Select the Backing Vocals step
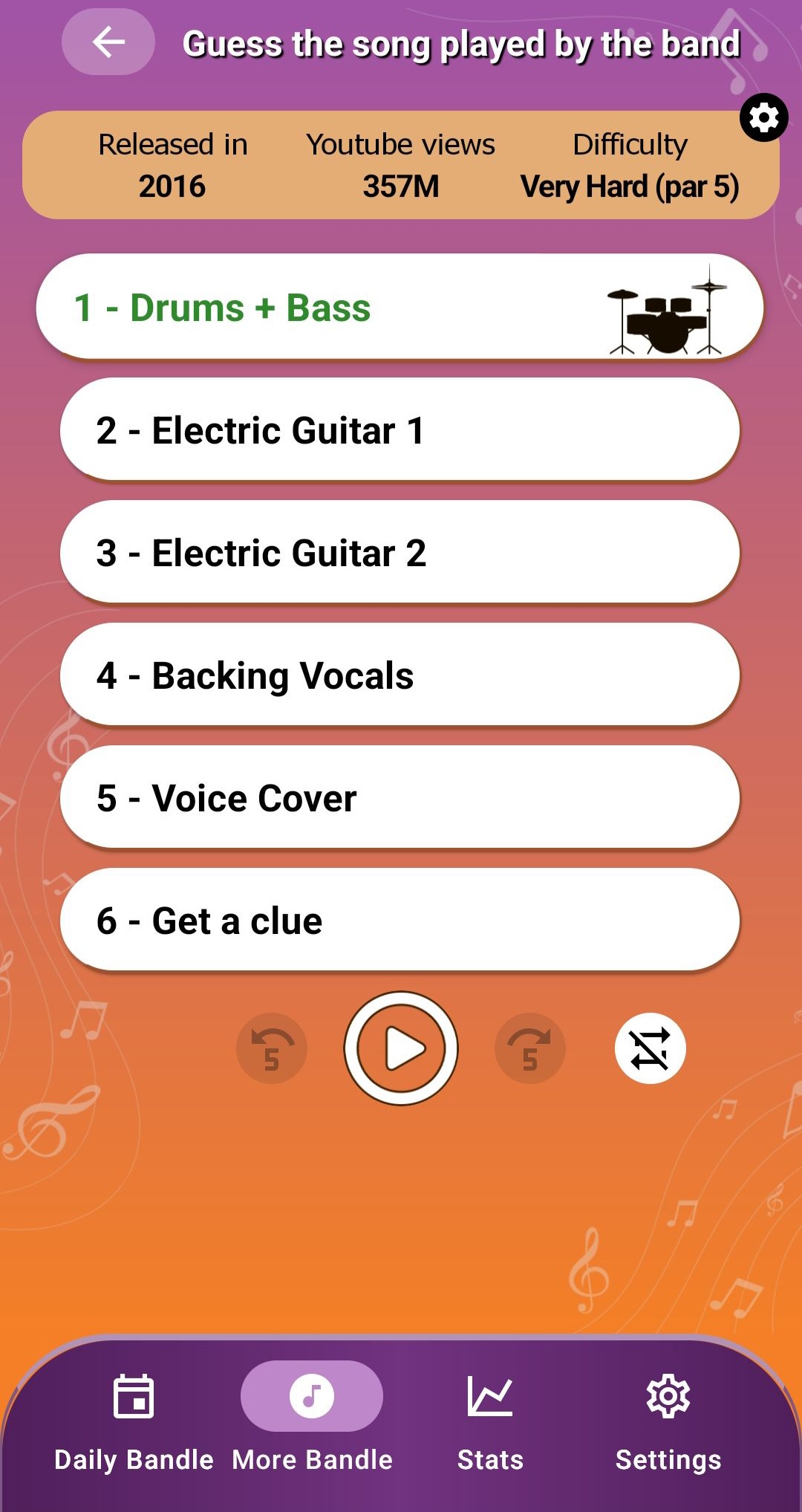The image size is (802, 1512). pyautogui.click(x=400, y=675)
